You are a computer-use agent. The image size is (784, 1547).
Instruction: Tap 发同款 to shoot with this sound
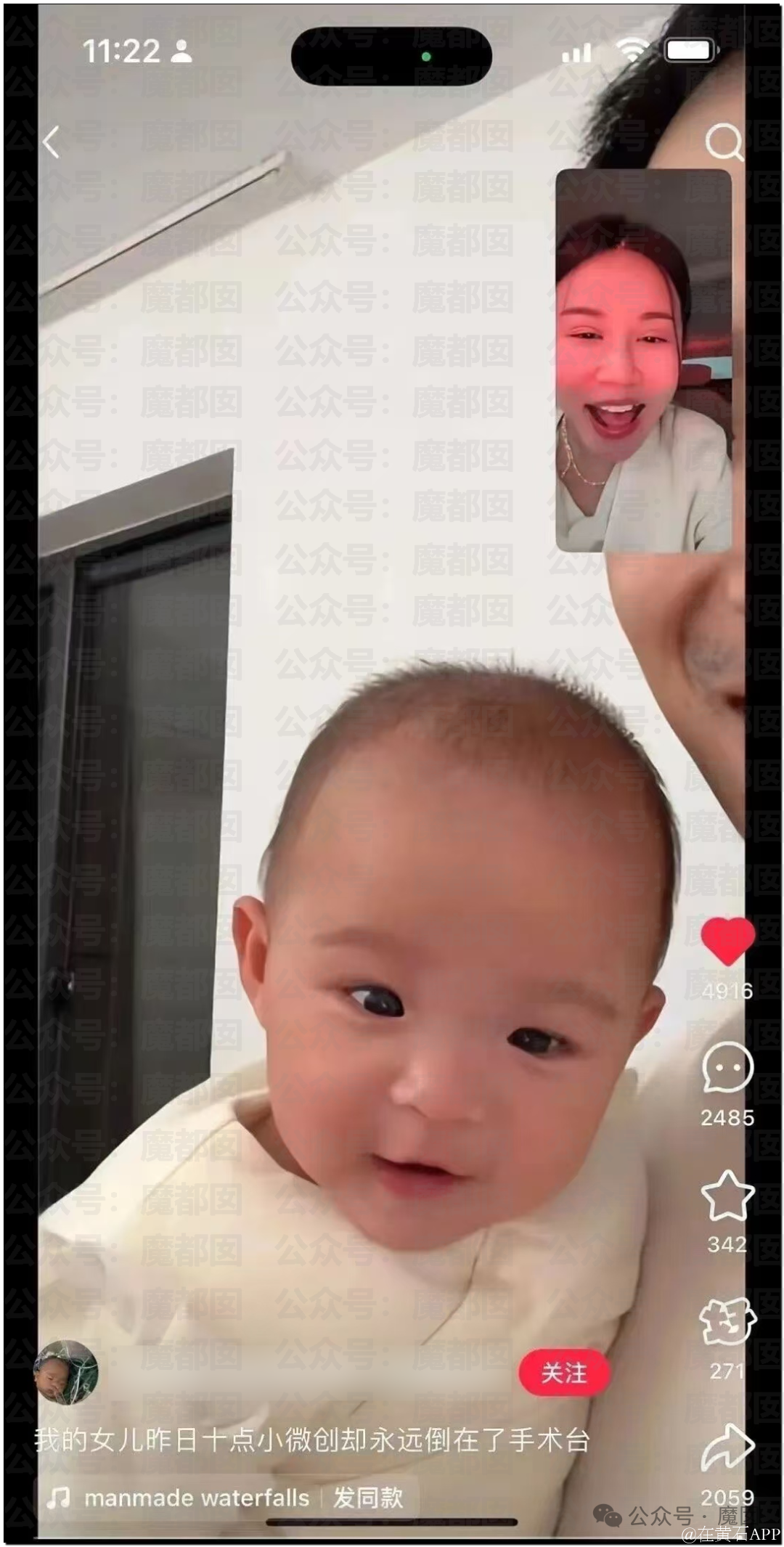tap(368, 1497)
